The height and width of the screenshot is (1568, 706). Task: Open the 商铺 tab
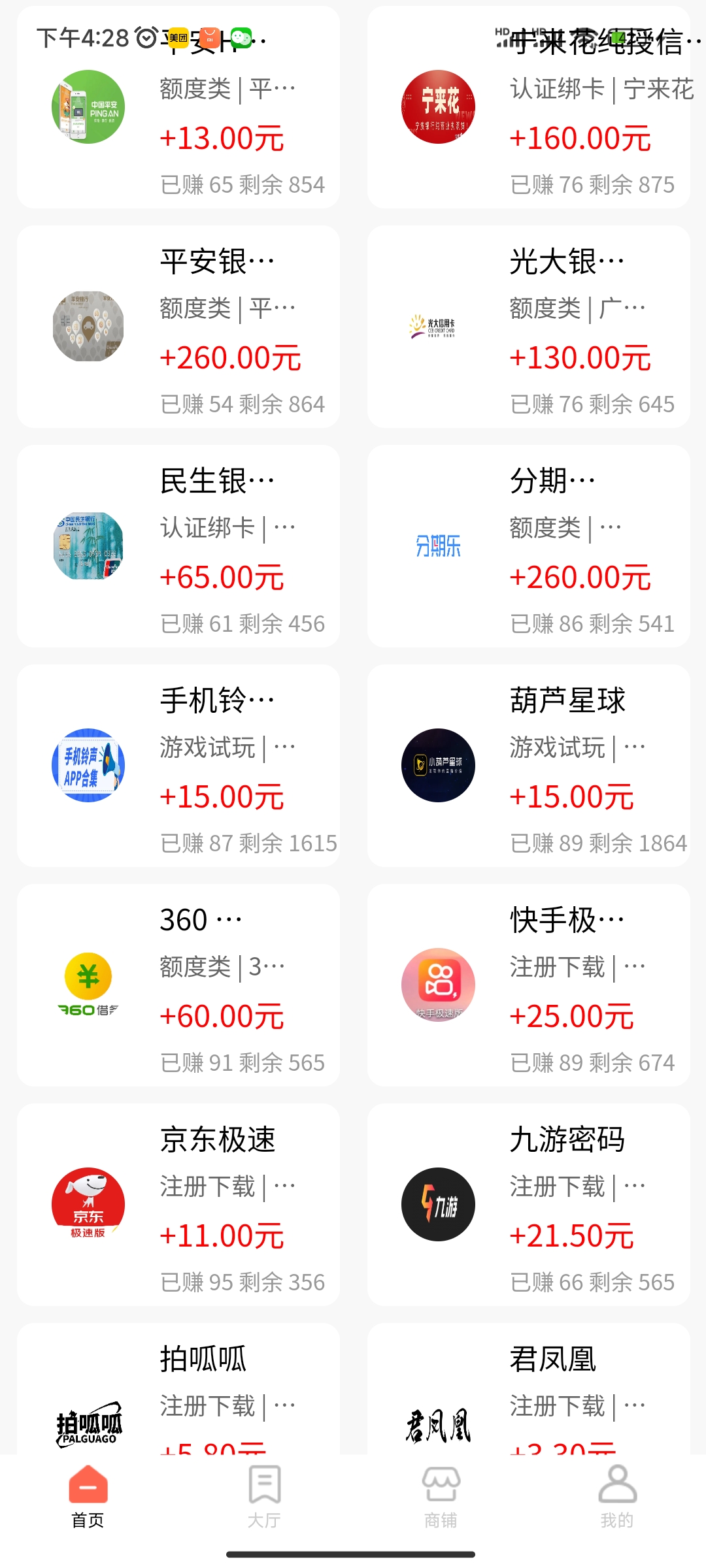coord(441,1496)
